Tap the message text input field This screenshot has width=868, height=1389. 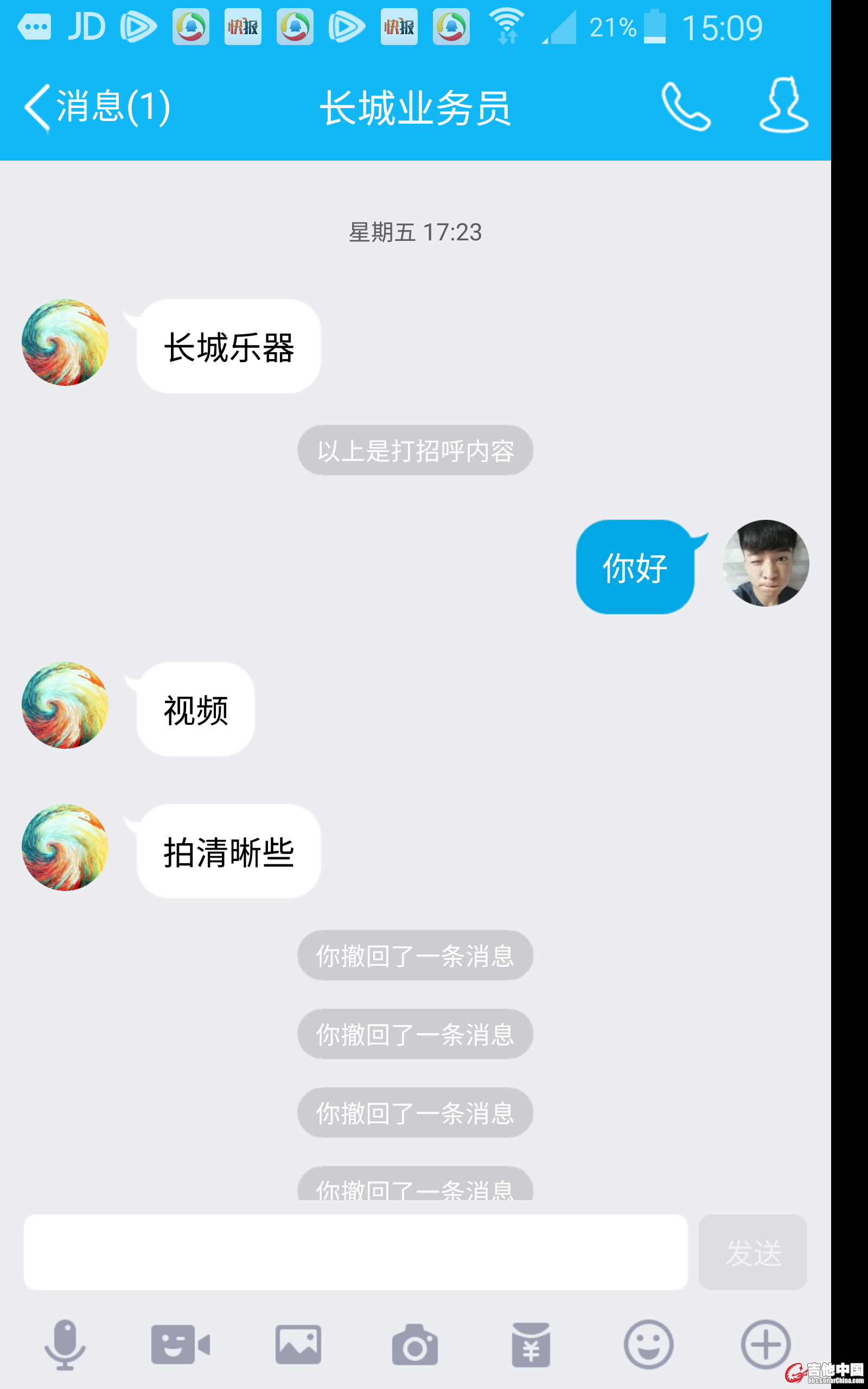355,1252
